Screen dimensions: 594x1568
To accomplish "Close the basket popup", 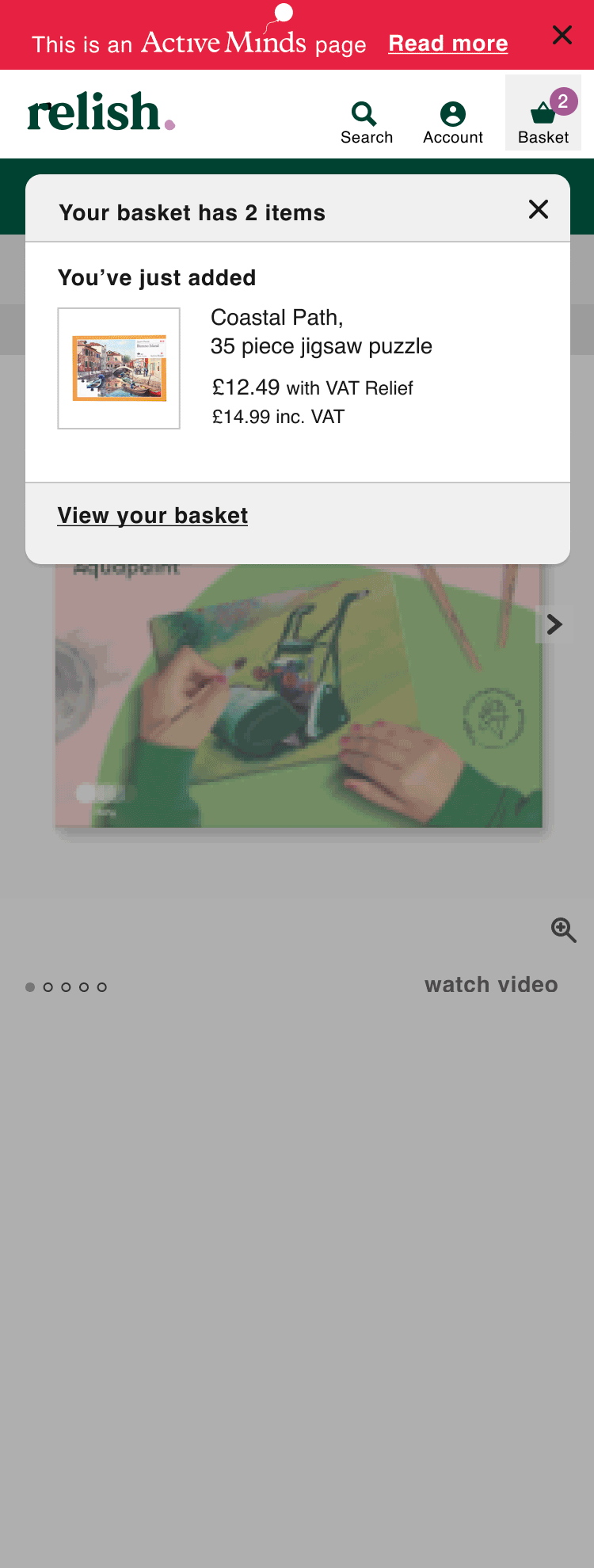I will 538,210.
